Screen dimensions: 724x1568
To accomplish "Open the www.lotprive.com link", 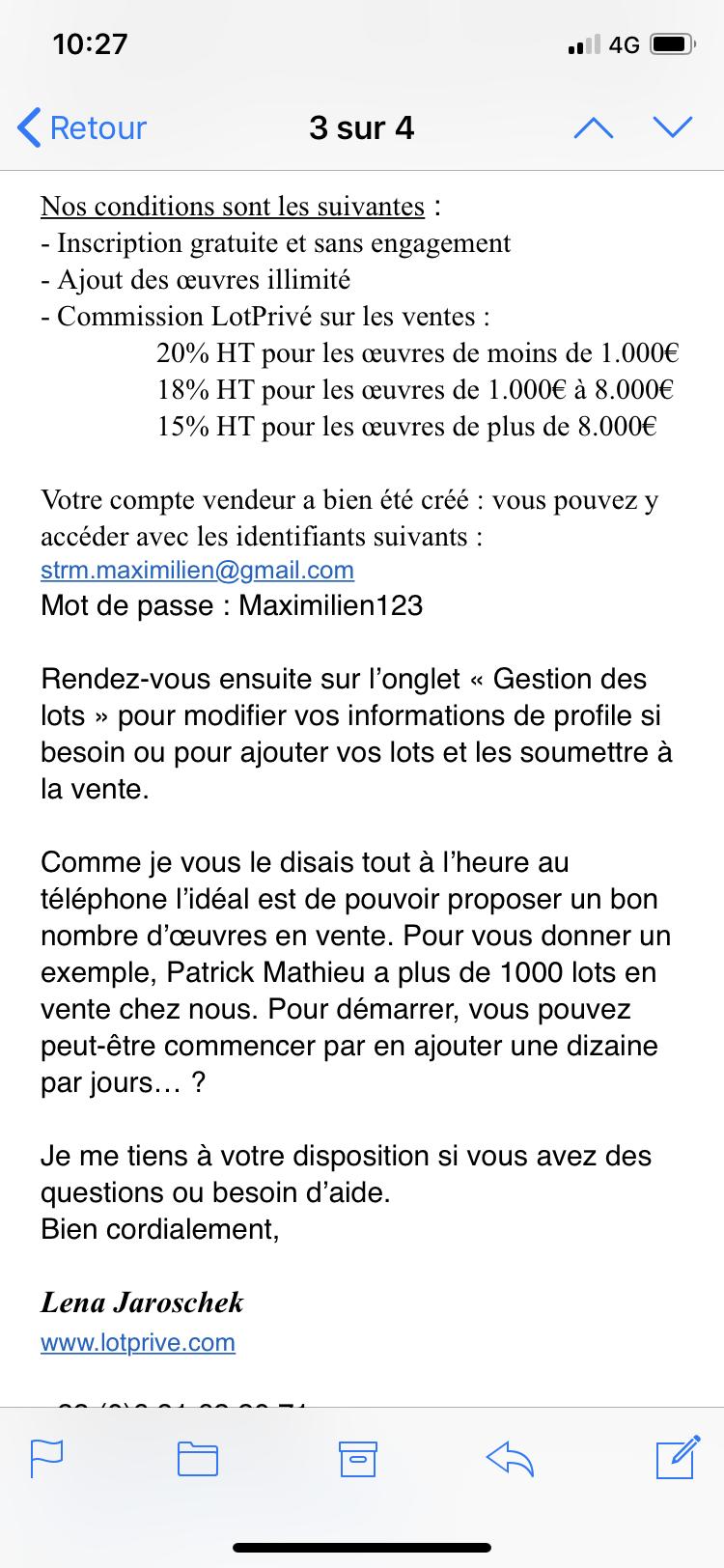I will 138,1342.
